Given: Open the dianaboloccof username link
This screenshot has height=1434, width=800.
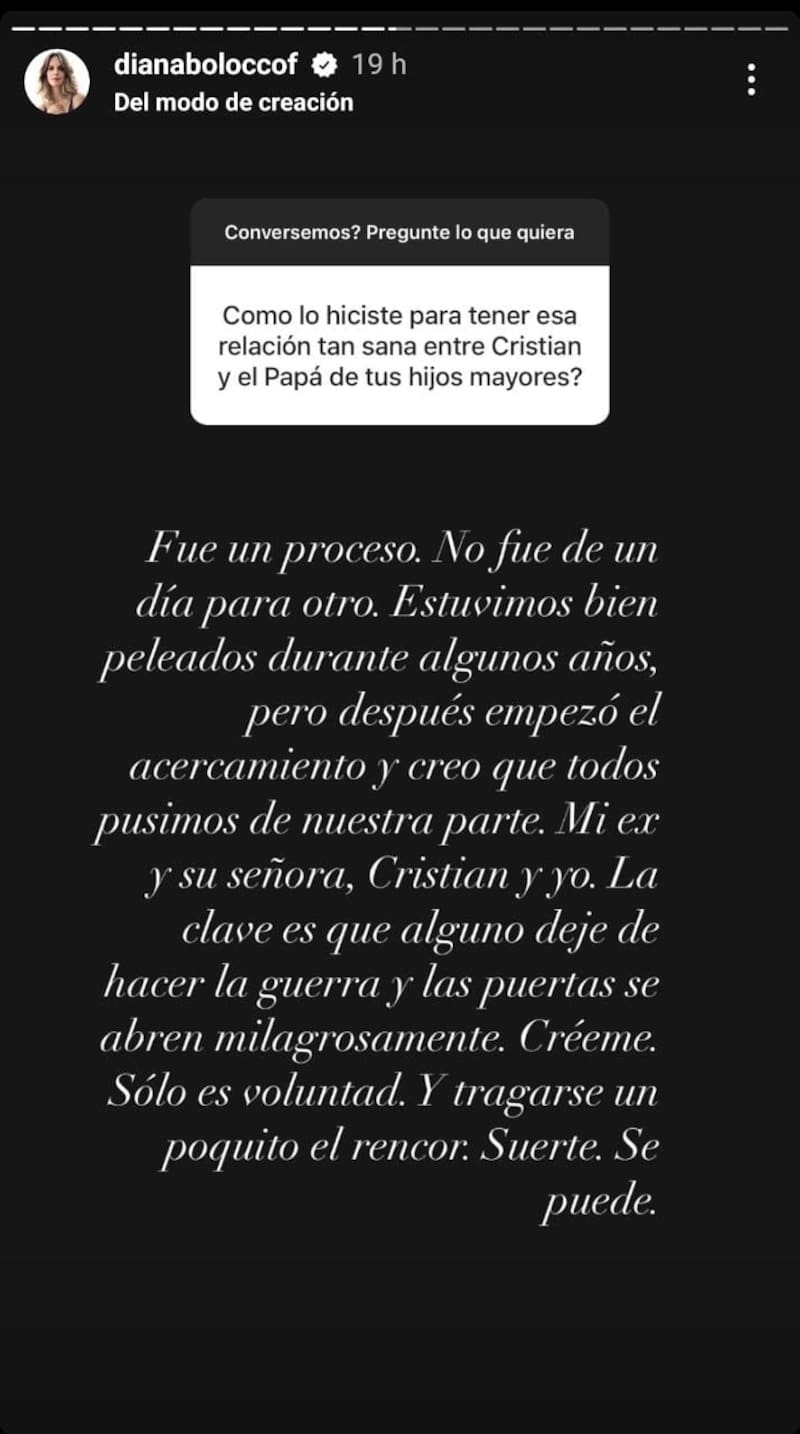Looking at the screenshot, I should click(x=206, y=65).
